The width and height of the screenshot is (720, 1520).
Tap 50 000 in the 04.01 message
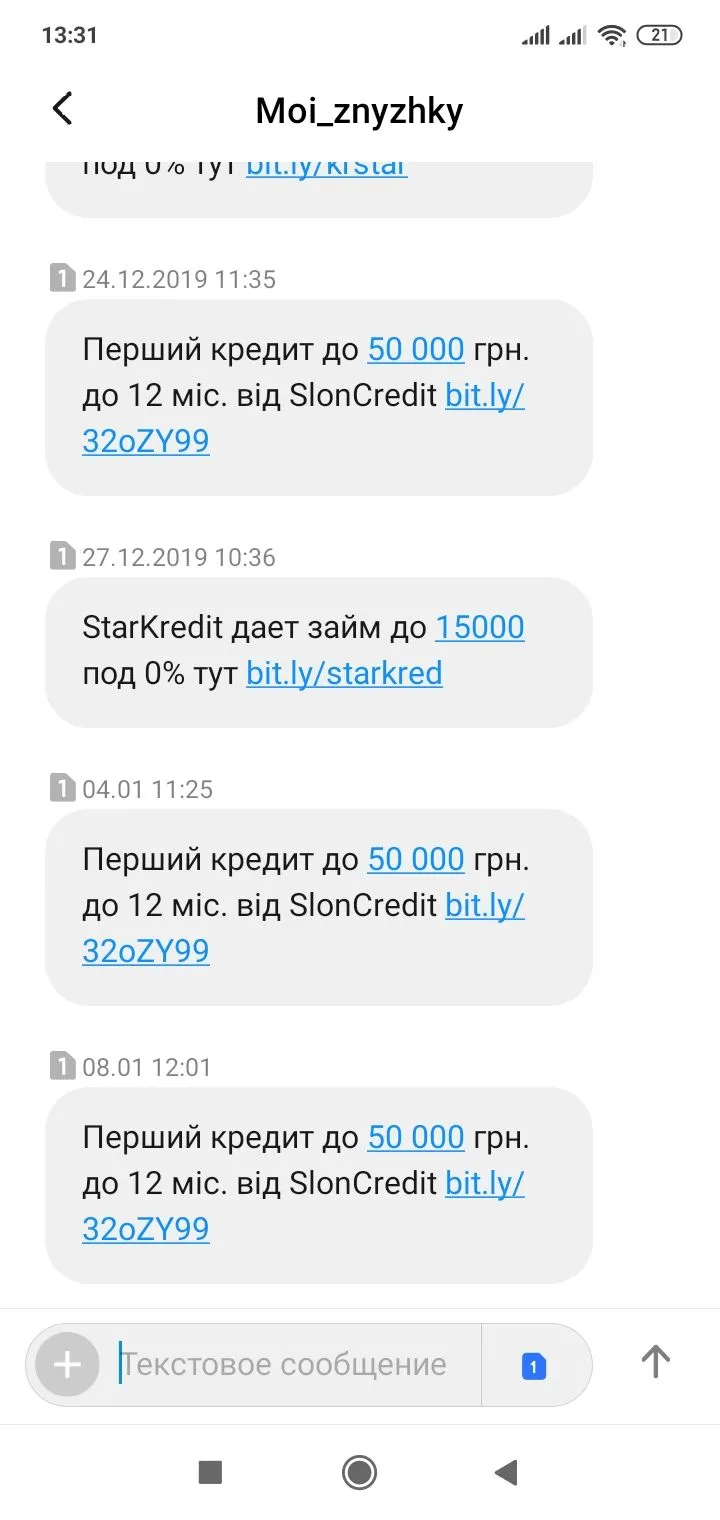pos(416,860)
